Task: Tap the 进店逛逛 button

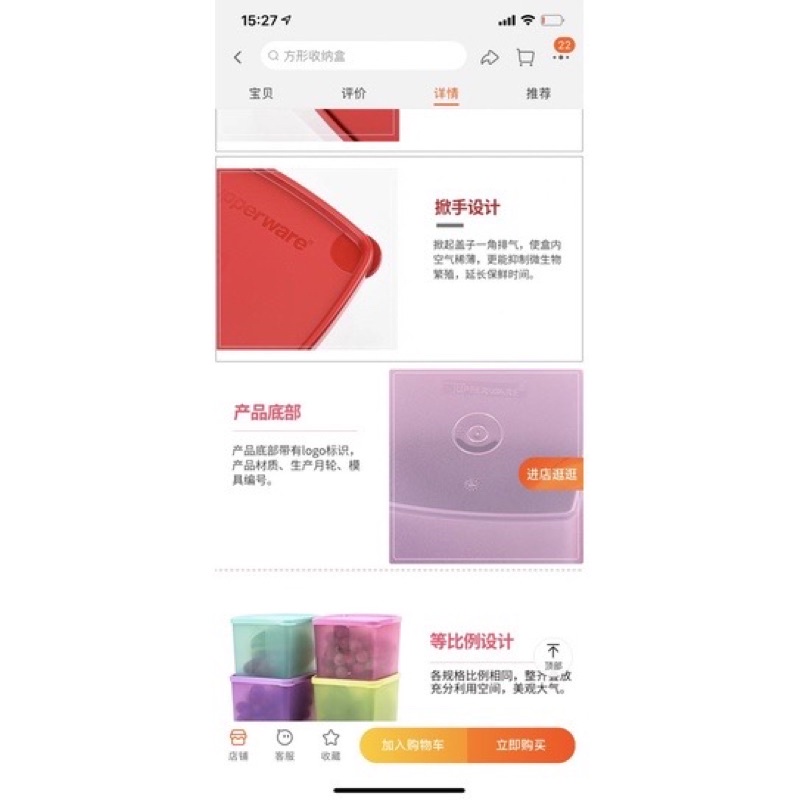Action: point(552,474)
